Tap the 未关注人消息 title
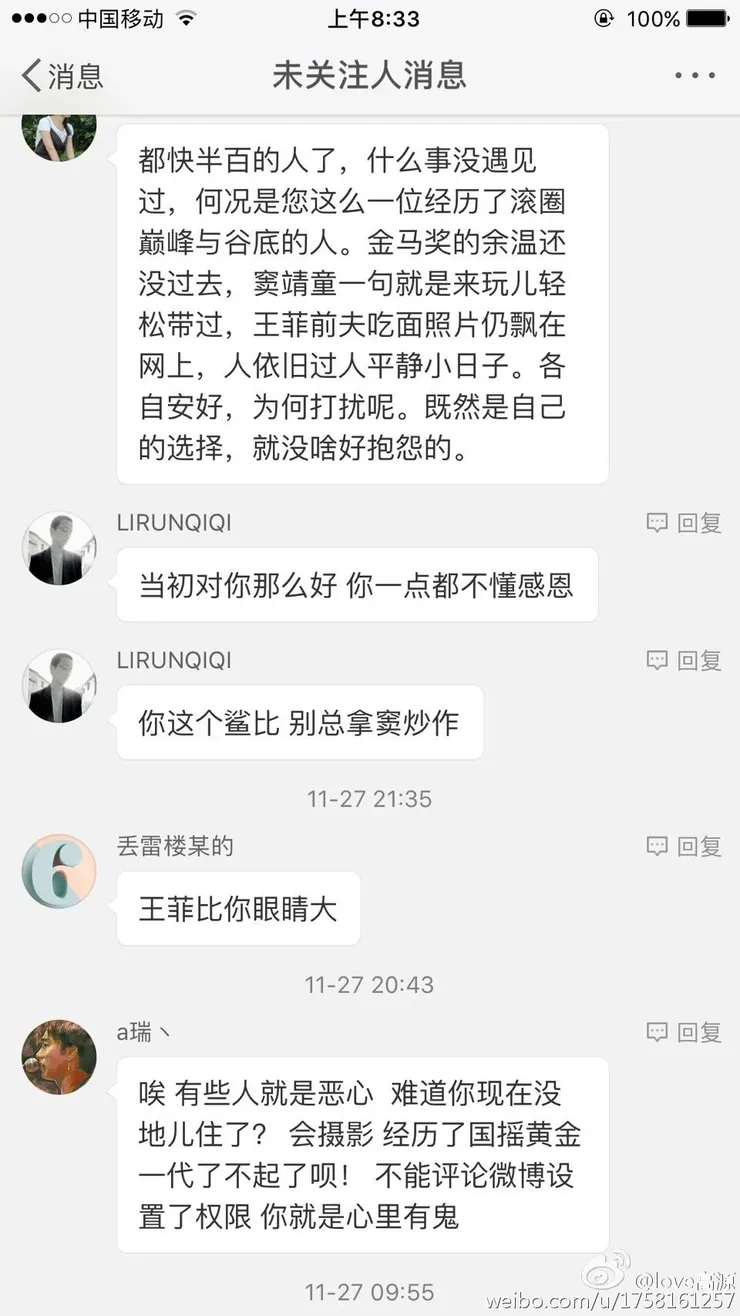Viewport: 740px width, 1316px height. (370, 75)
